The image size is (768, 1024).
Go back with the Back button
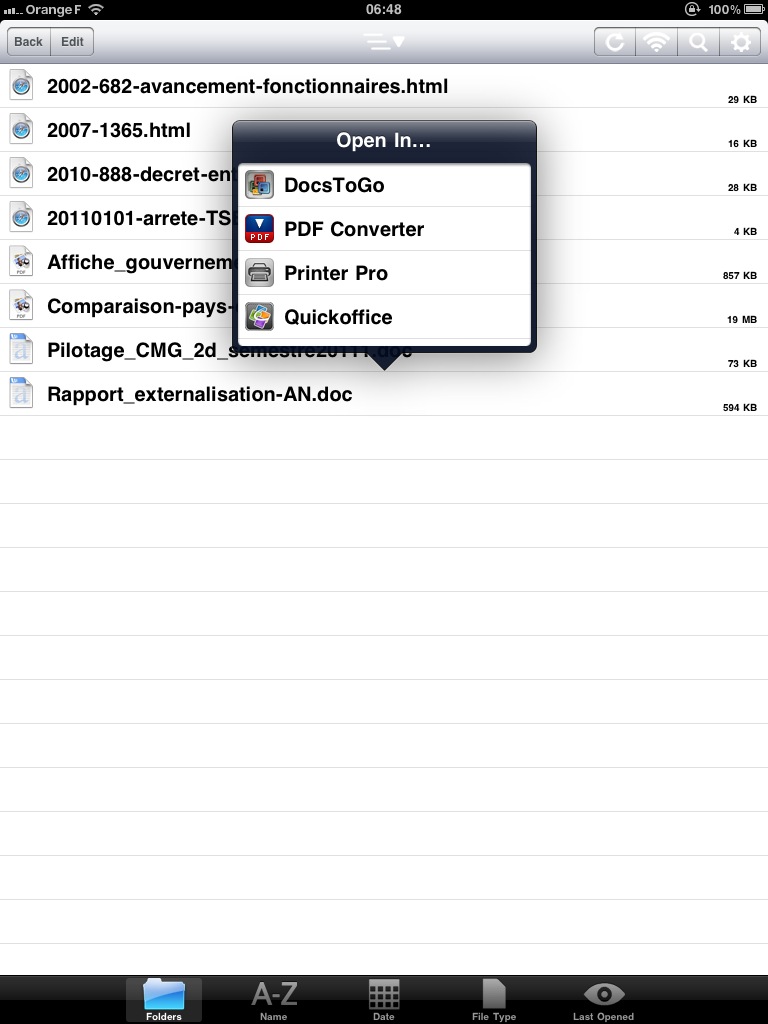click(x=28, y=42)
